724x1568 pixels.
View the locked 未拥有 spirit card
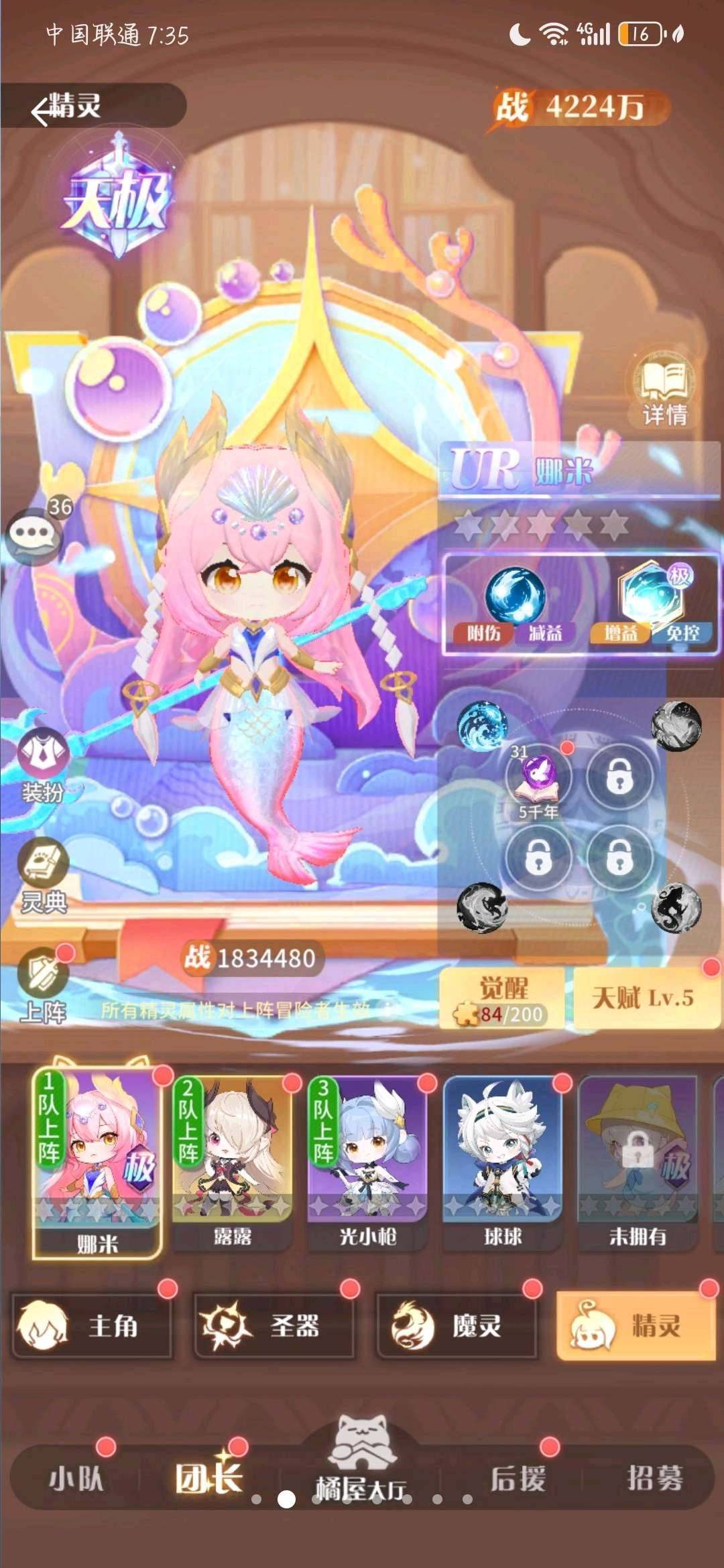tap(638, 1159)
